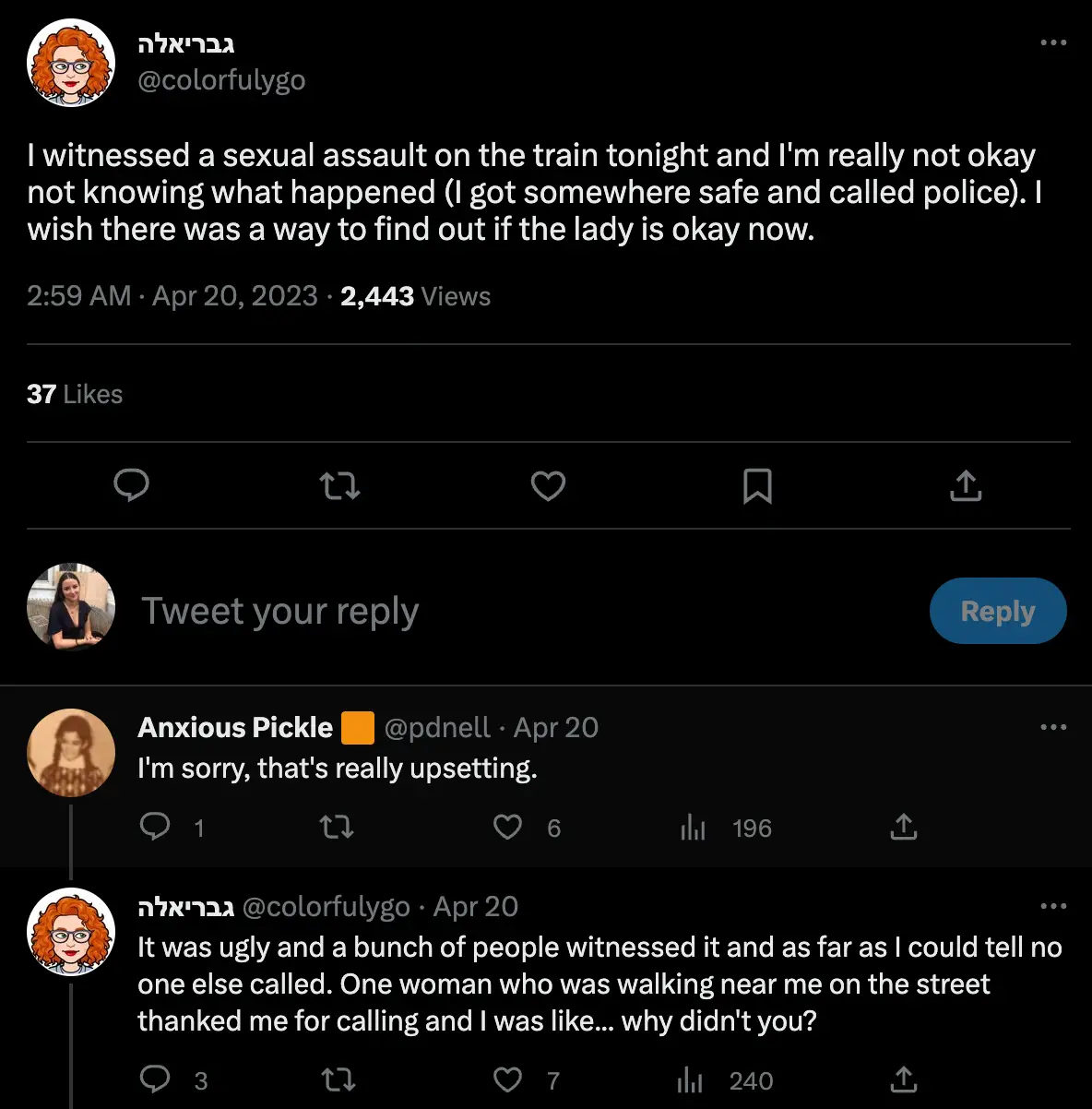The width and height of the screenshot is (1092, 1109).
Task: Open more options on Anxious Pickle's reply
Action: [1053, 727]
